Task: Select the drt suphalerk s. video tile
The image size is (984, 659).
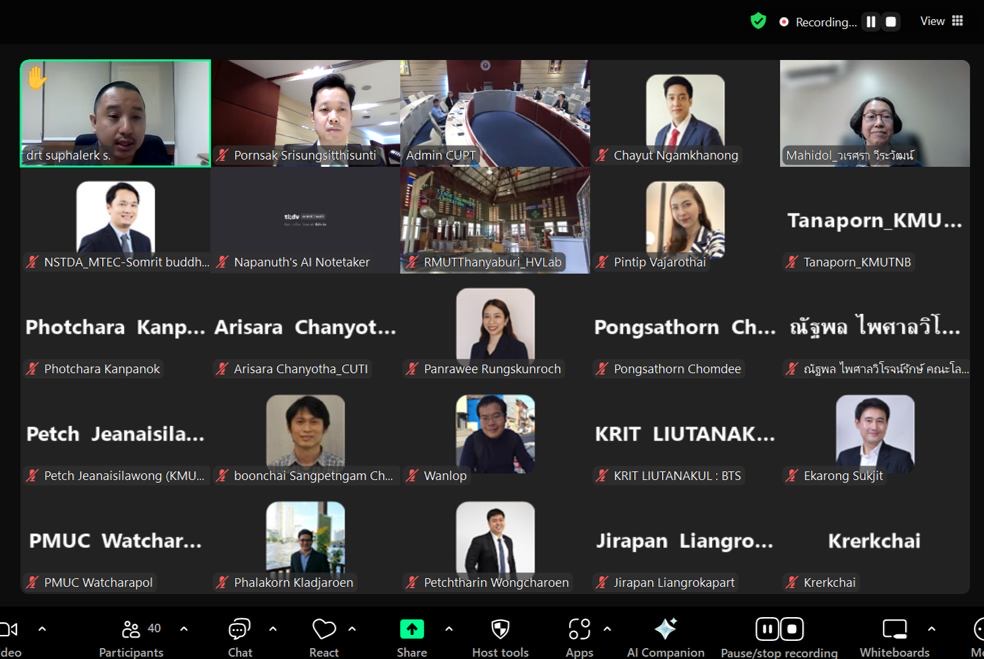Action: [x=115, y=112]
